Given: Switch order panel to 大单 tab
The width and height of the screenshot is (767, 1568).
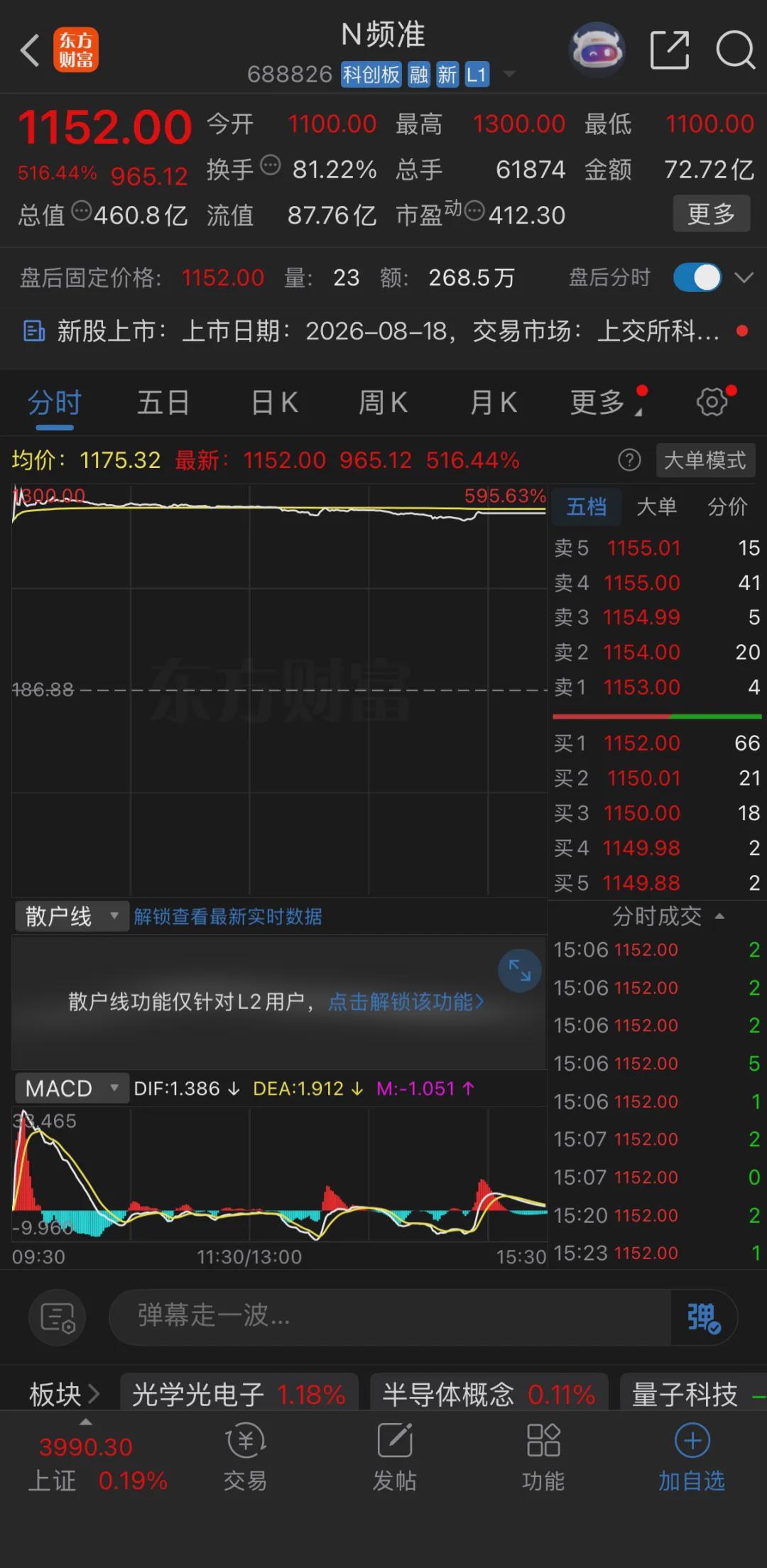Looking at the screenshot, I should pos(656,506).
